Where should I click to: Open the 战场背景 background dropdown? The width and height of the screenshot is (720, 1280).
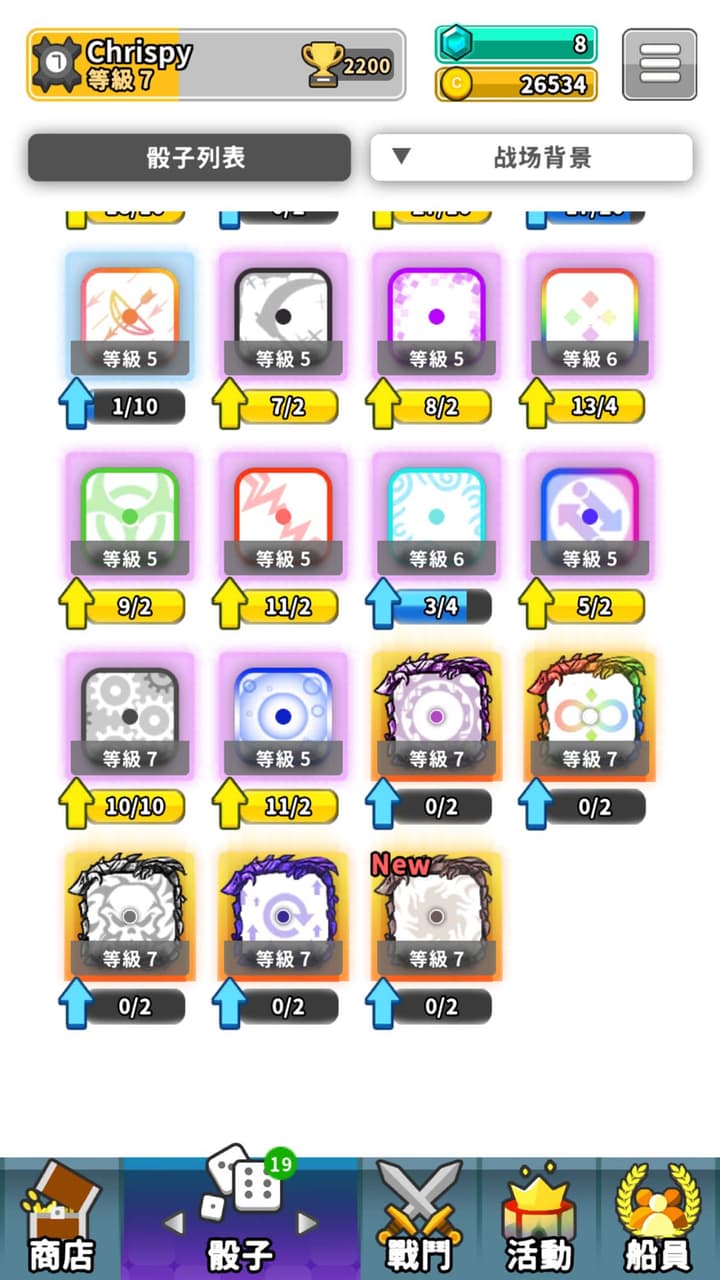pyautogui.click(x=531, y=158)
